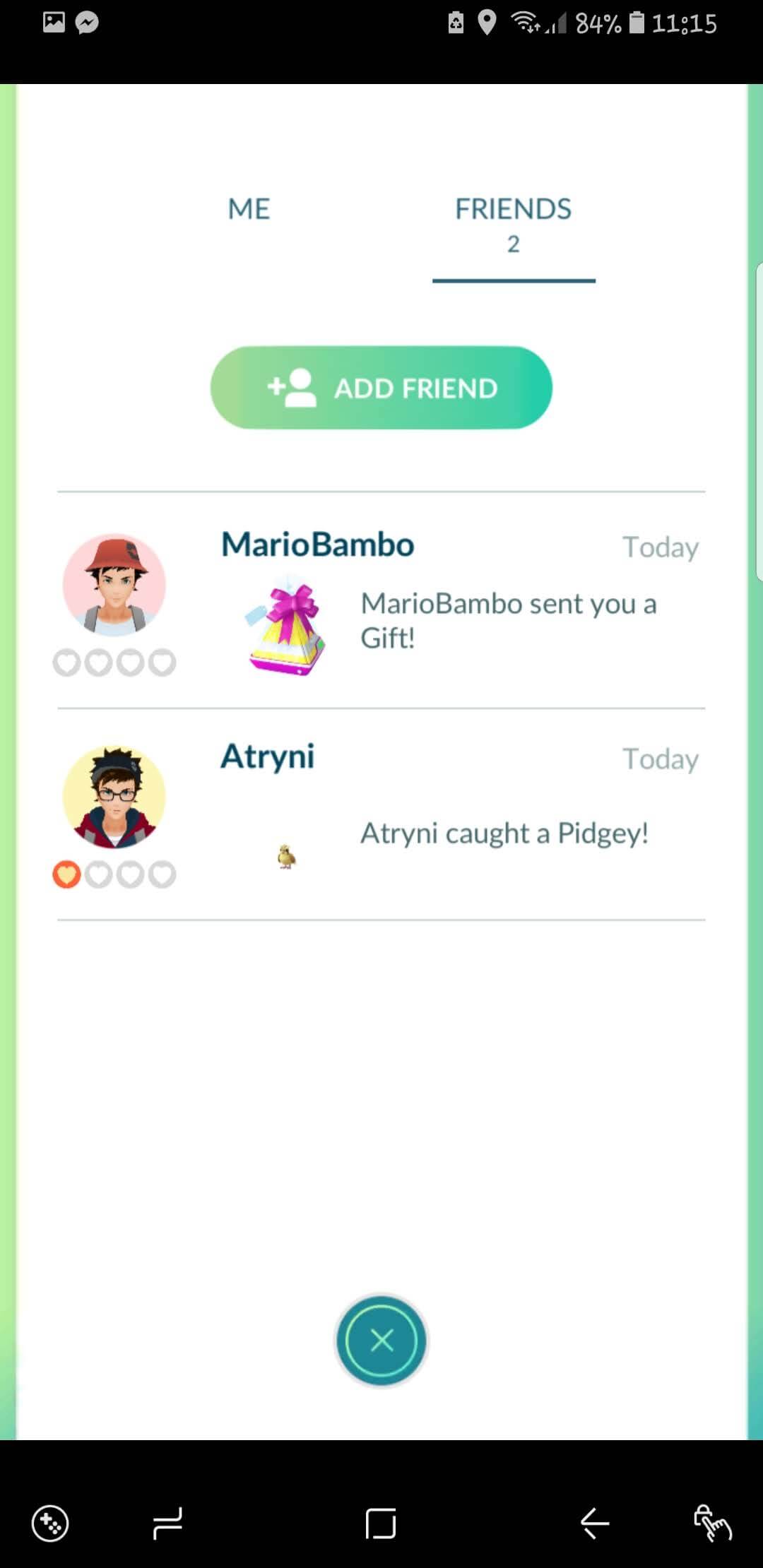Viewport: 763px width, 1568px height.
Task: Open recent apps from the navigation bar
Action: [167, 1523]
